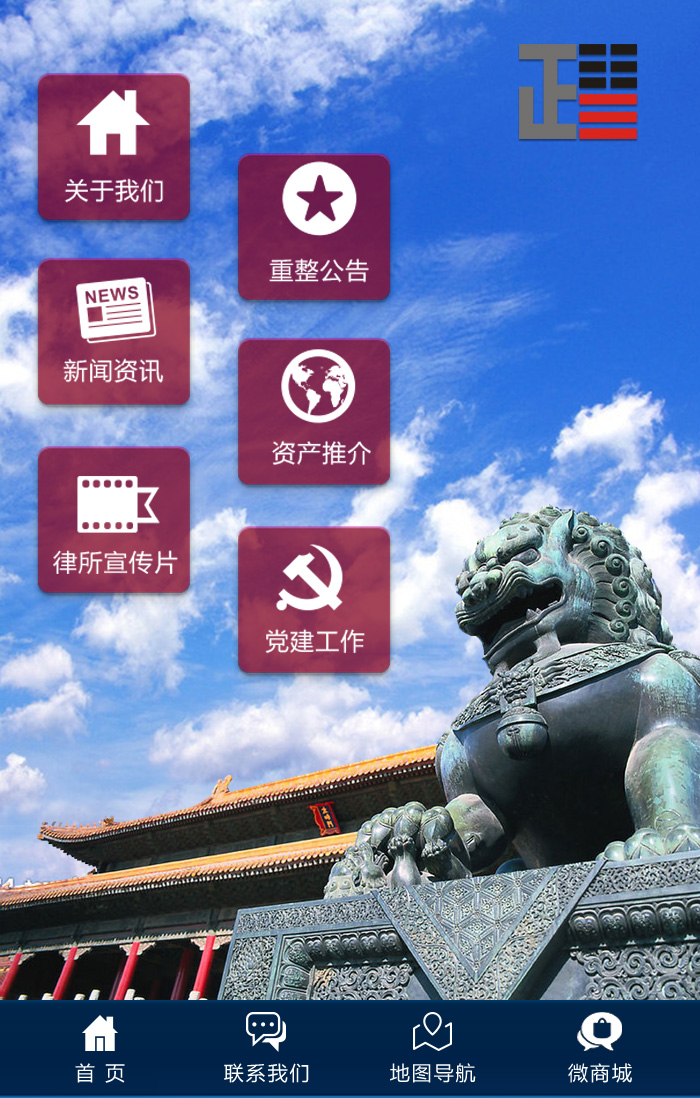Open 资产推介 asset promotion
700x1098 pixels.
[x=314, y=411]
